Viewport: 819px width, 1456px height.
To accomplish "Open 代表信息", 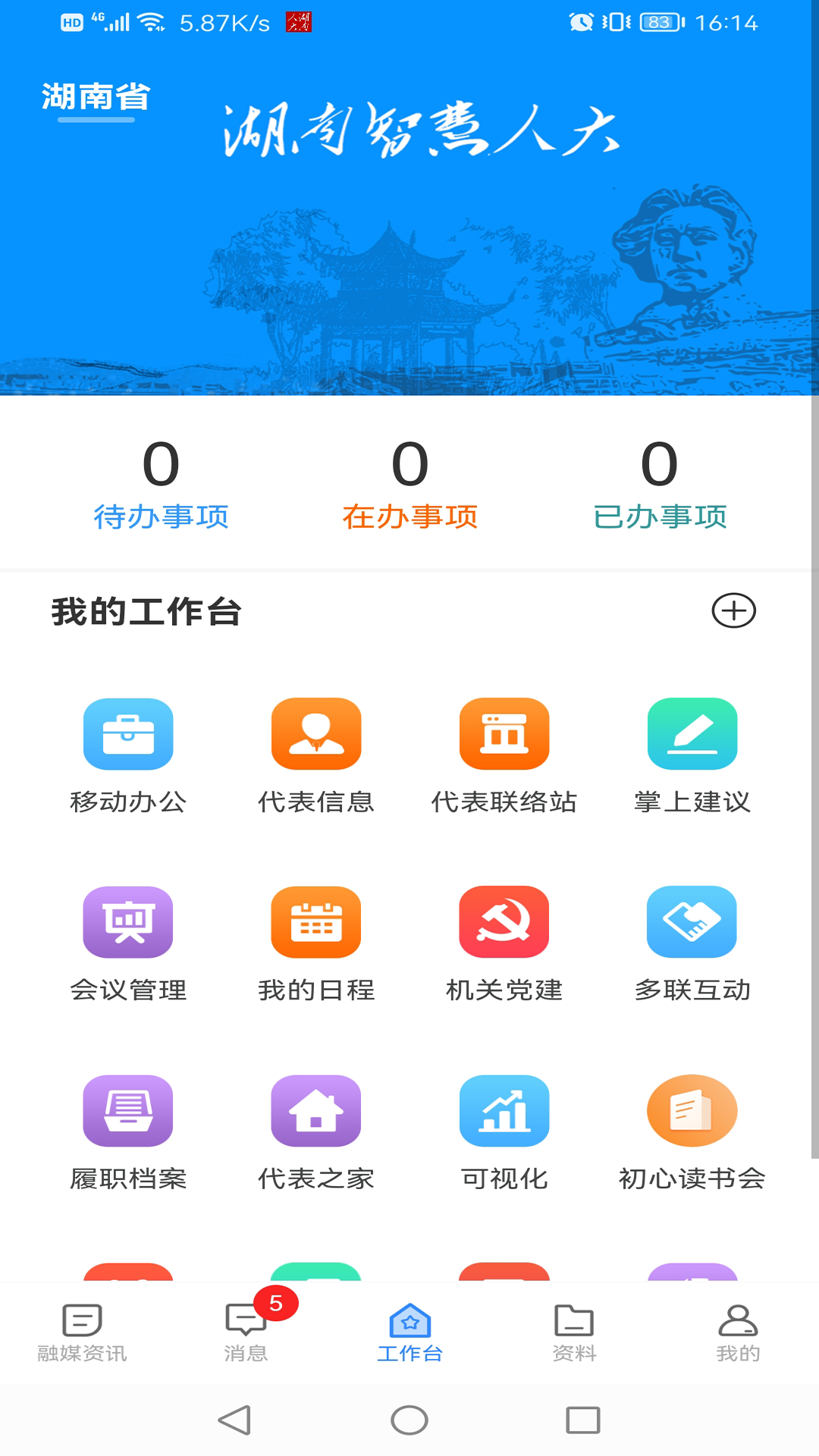I will [x=316, y=755].
